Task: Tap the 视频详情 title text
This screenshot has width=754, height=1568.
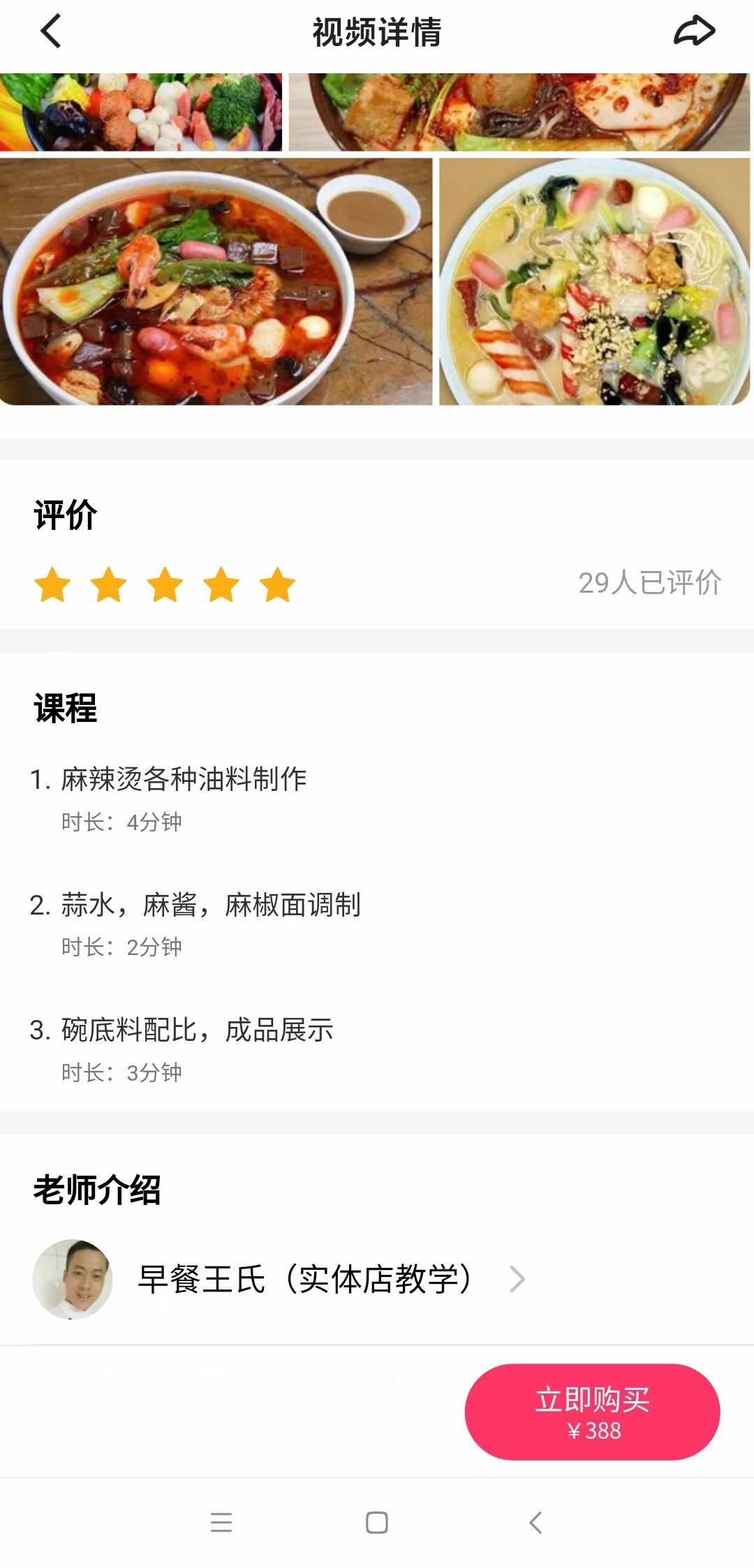Action: click(377, 31)
